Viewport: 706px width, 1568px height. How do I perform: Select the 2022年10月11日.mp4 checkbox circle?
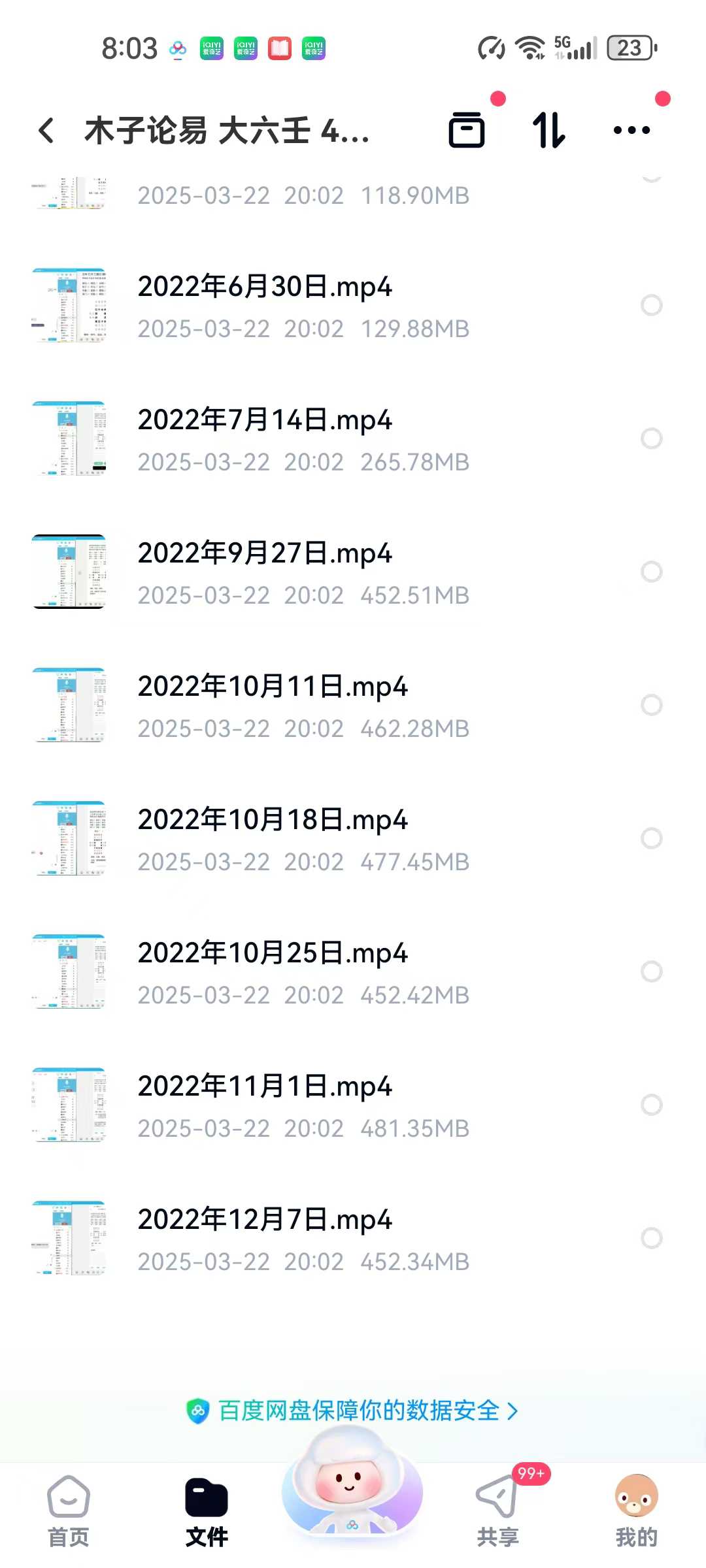tap(651, 705)
